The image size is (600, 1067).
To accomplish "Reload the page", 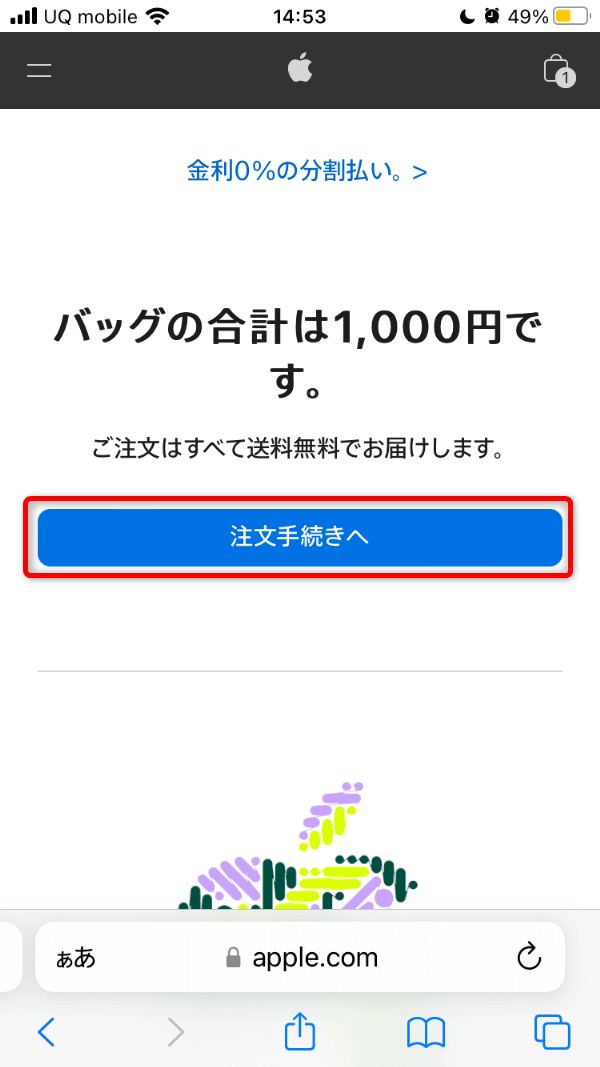I will (x=529, y=957).
